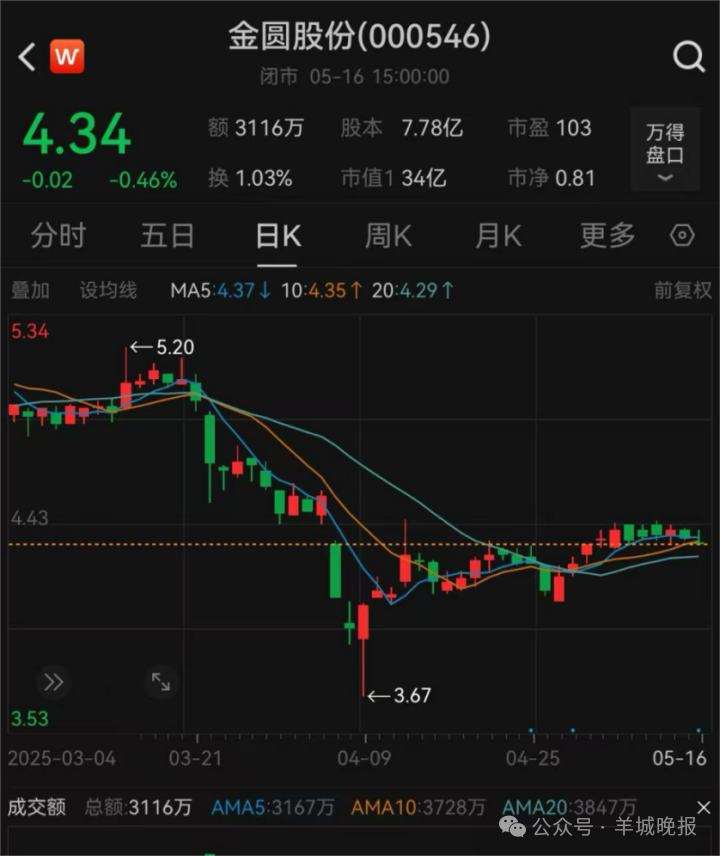This screenshot has width=720, height=856.
Task: Expand the chart to full screen
Action: (160, 682)
